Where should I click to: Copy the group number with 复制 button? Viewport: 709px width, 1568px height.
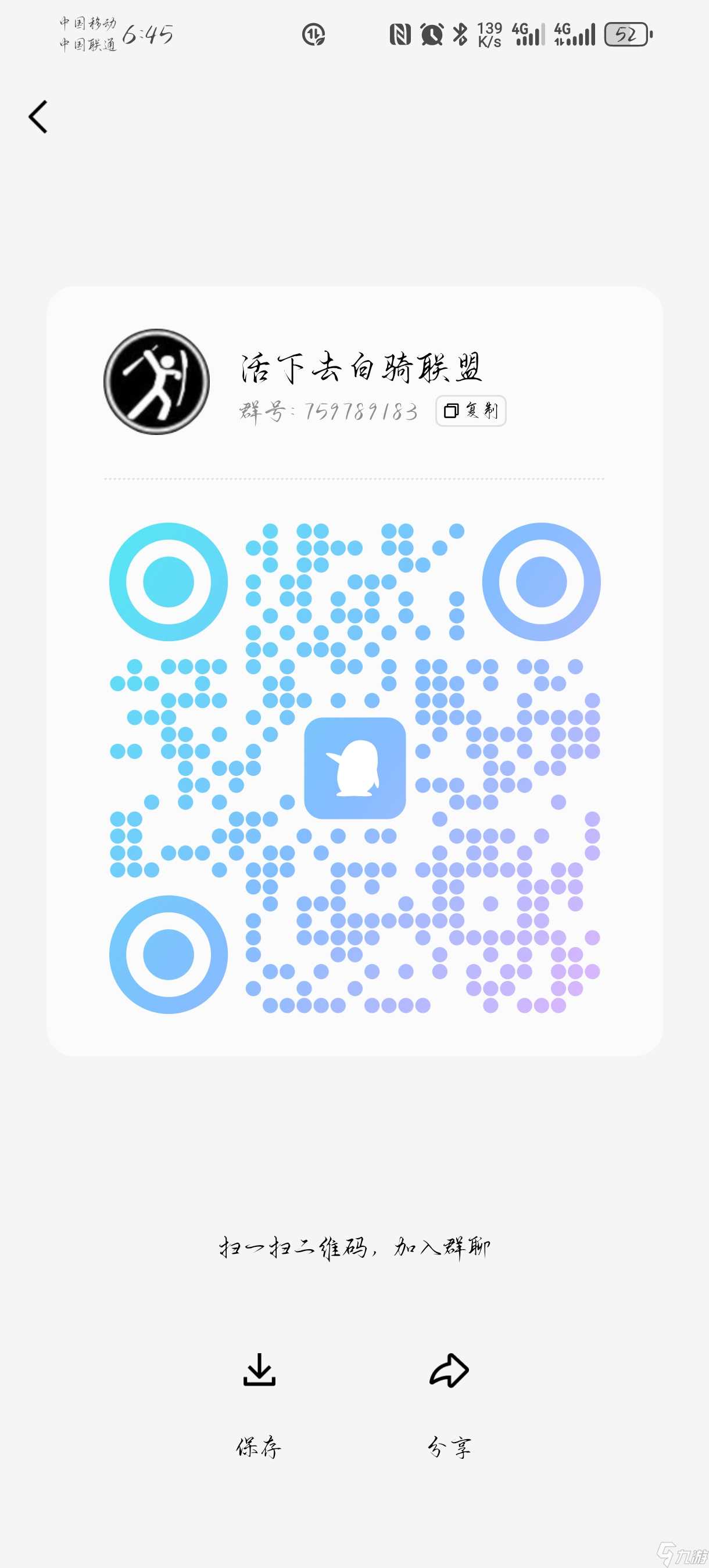(470, 411)
